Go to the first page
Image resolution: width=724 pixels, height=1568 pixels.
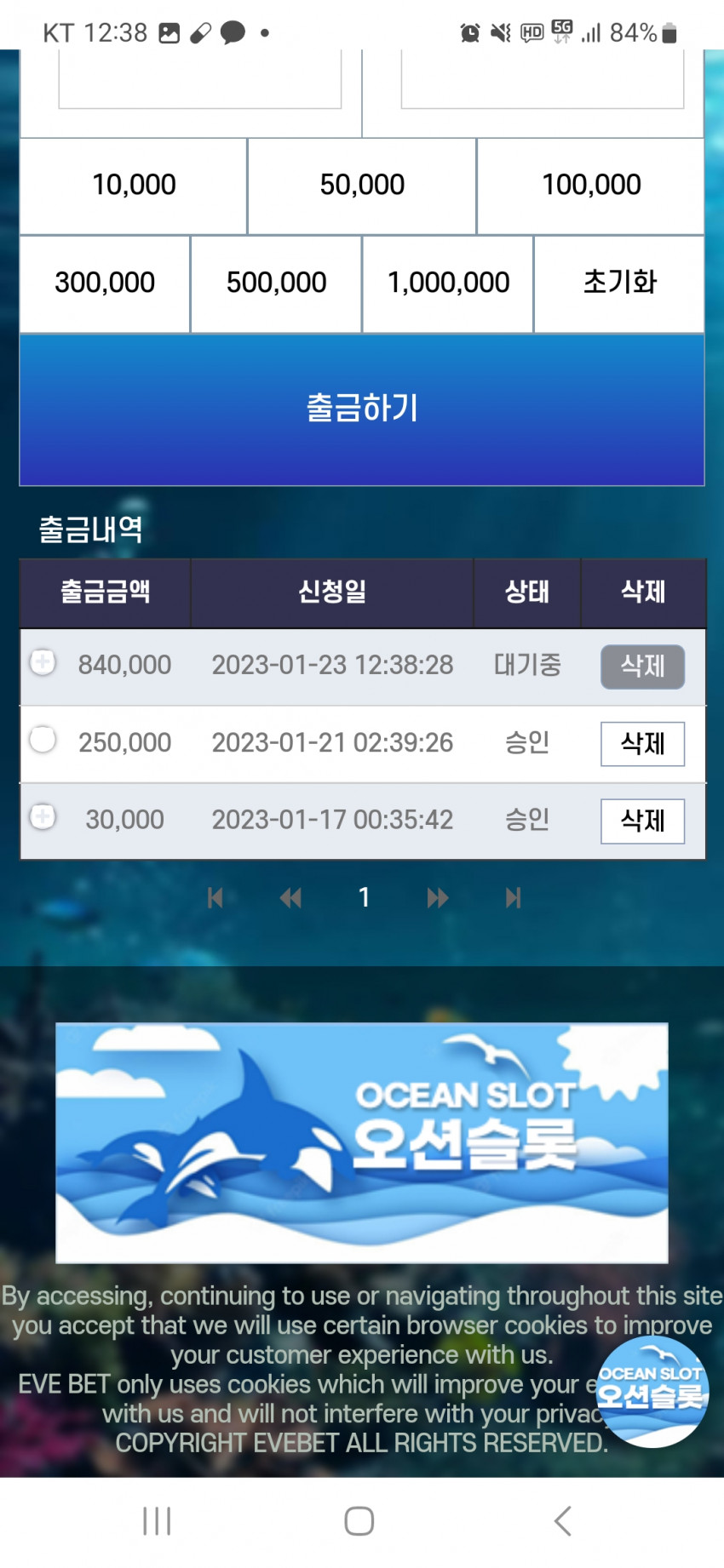[215, 897]
